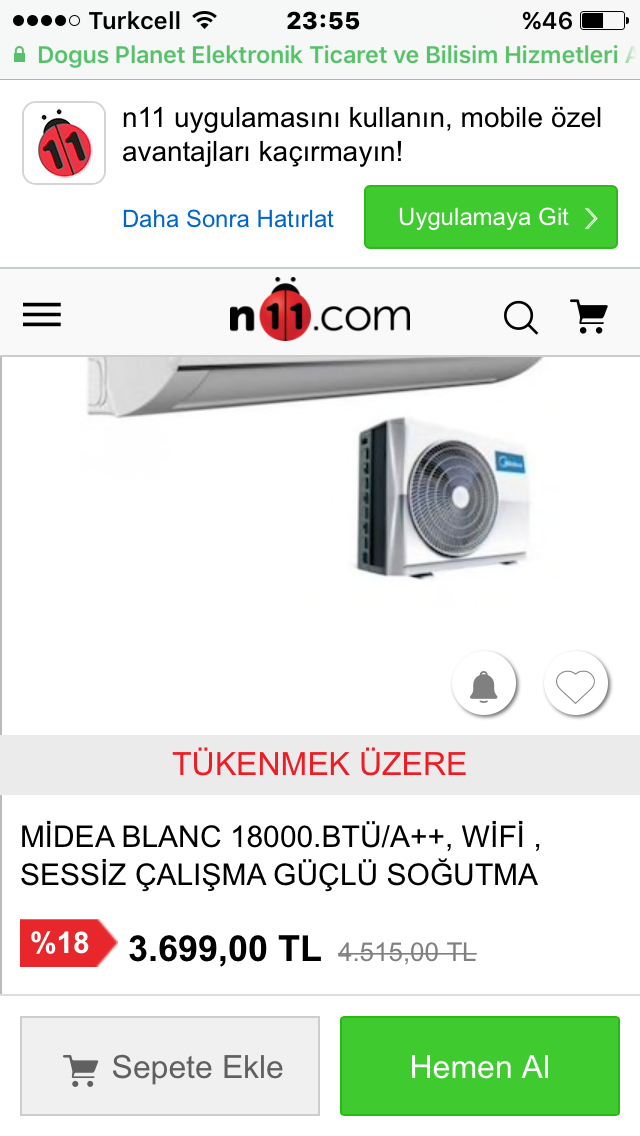Go to the app via Uygulamaya Git

pos(490,217)
